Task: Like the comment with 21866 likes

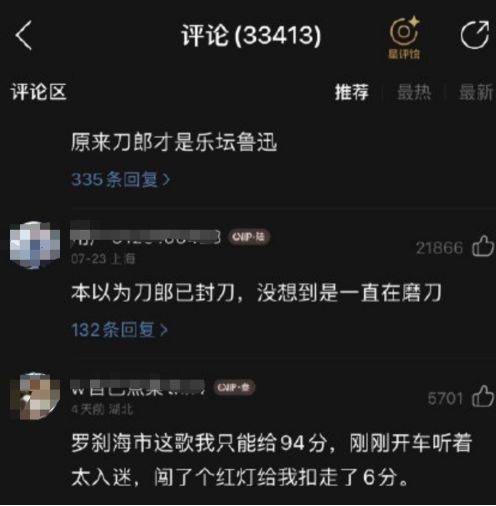Action: (483, 246)
